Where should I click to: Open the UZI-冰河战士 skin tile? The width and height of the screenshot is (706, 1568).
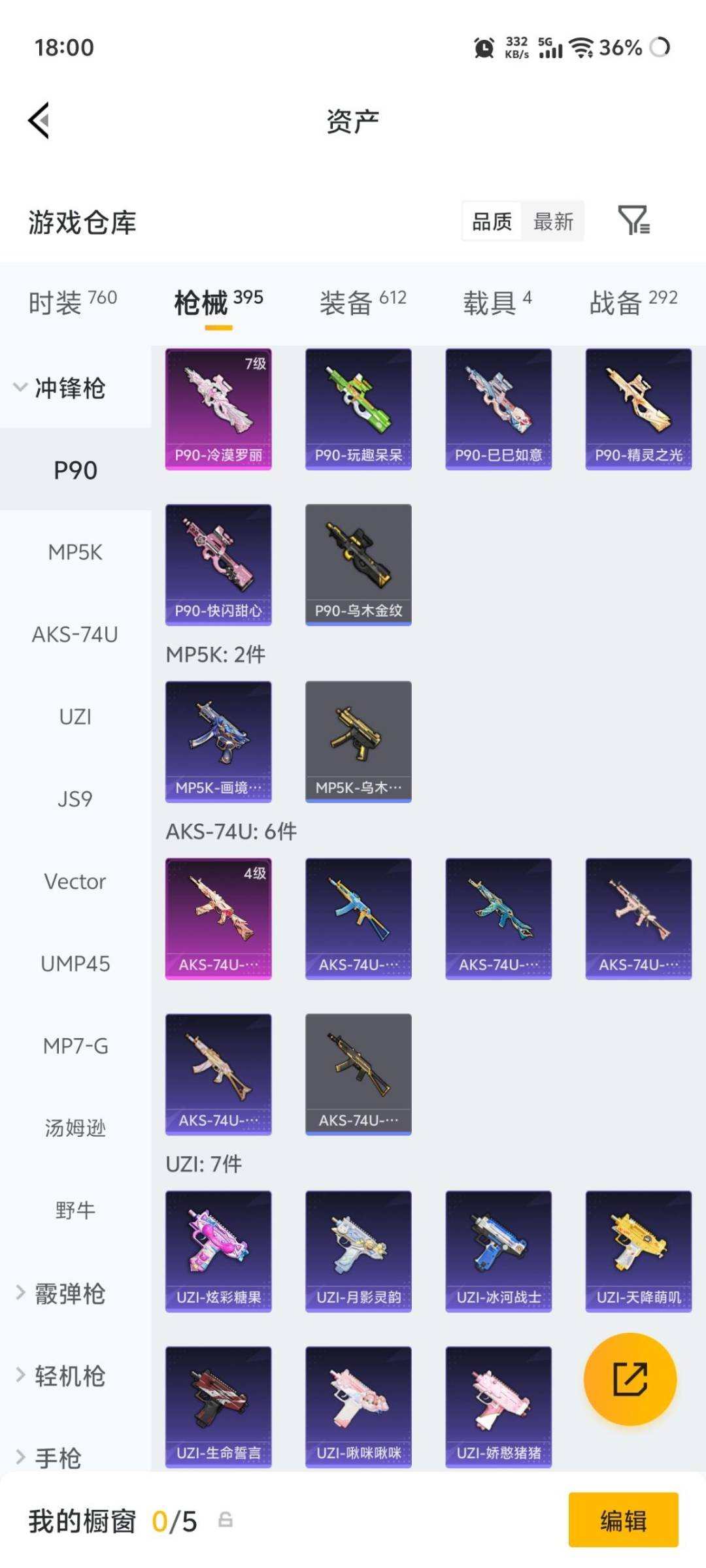tap(499, 1251)
